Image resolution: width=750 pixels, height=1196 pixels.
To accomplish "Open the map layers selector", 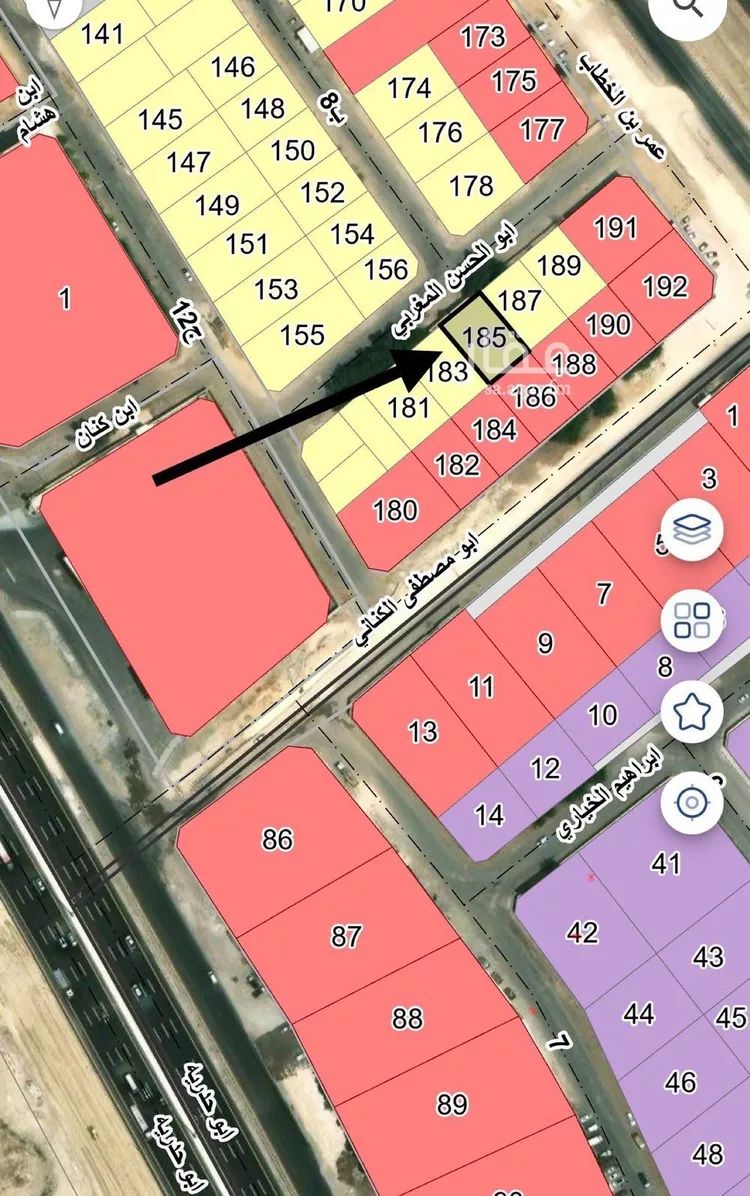I will 692,530.
